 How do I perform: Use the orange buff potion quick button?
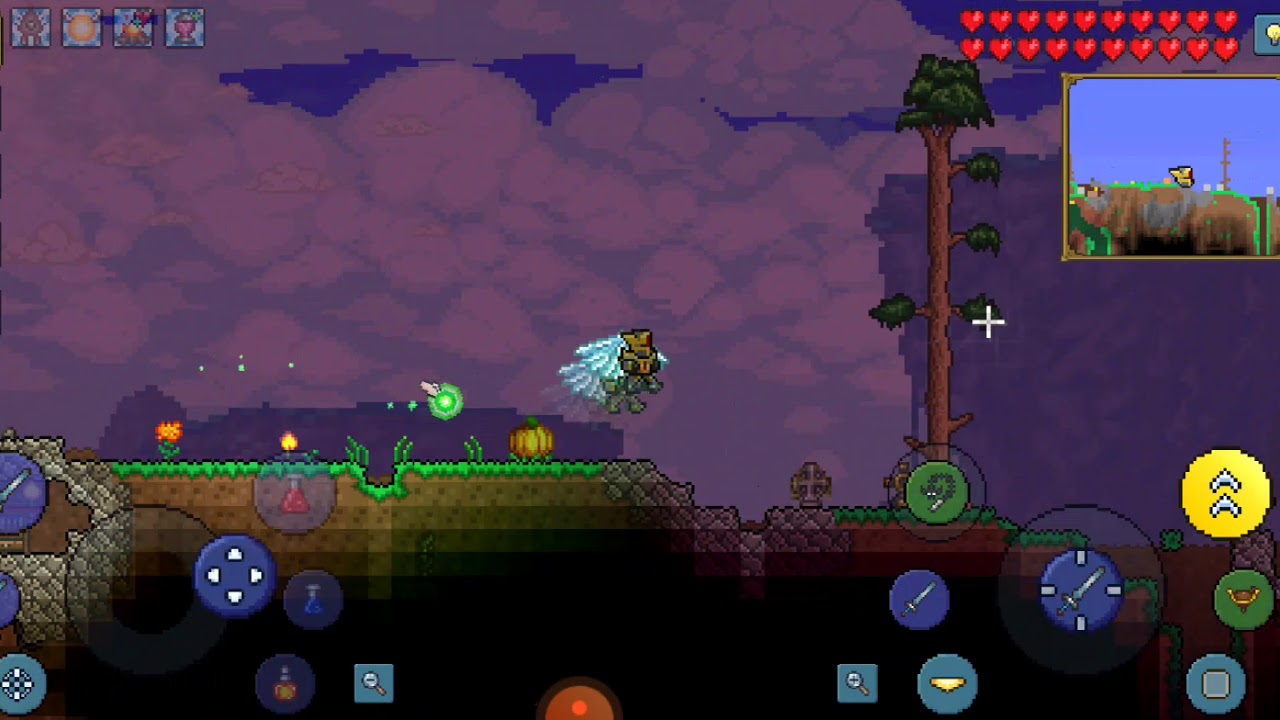click(x=285, y=684)
